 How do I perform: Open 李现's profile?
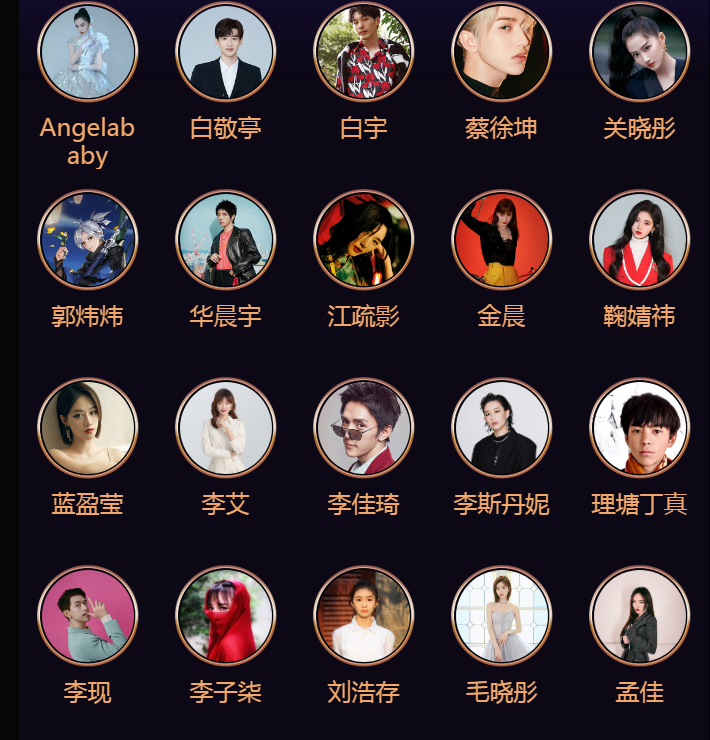88,616
